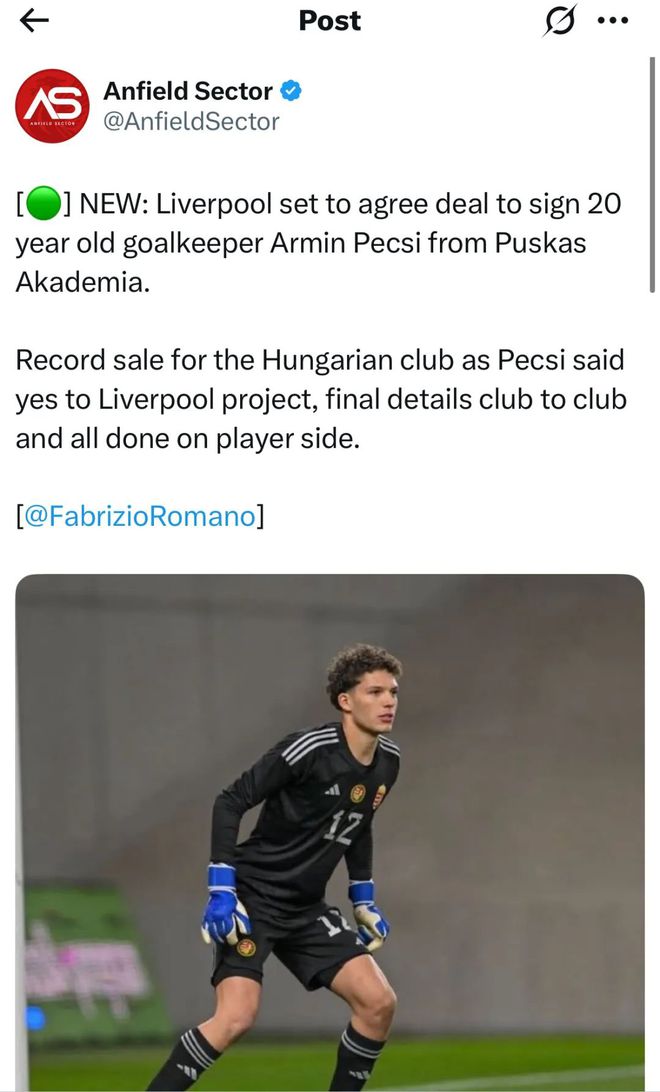View the goalkeeper photo full screen

pos(330,830)
